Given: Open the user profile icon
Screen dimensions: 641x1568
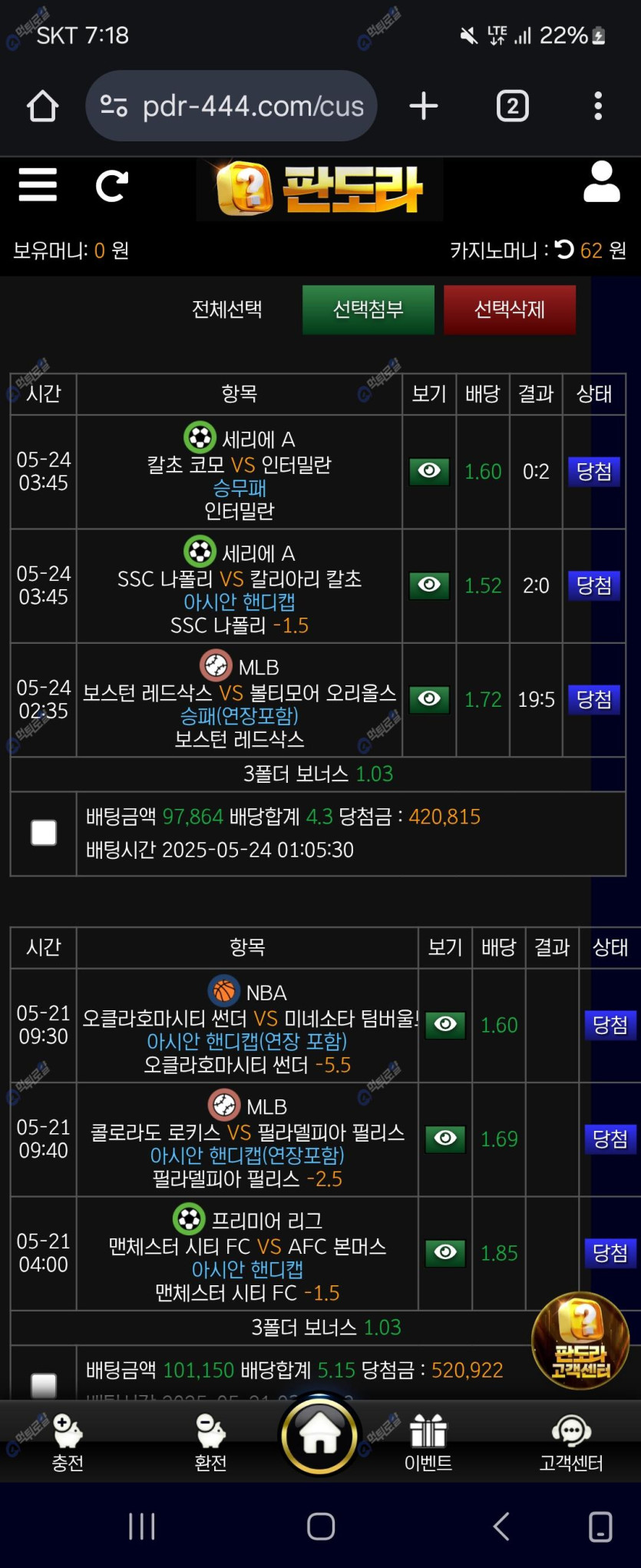Looking at the screenshot, I should pyautogui.click(x=601, y=183).
